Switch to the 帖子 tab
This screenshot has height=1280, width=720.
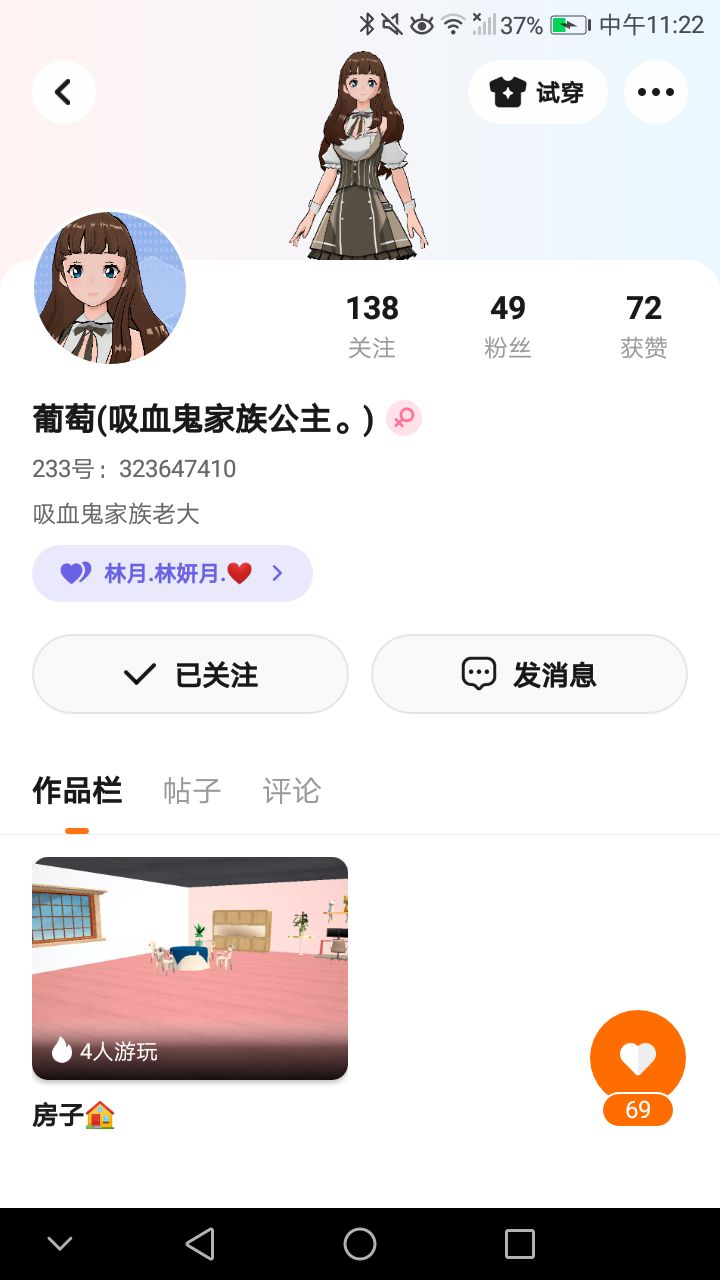(x=192, y=791)
